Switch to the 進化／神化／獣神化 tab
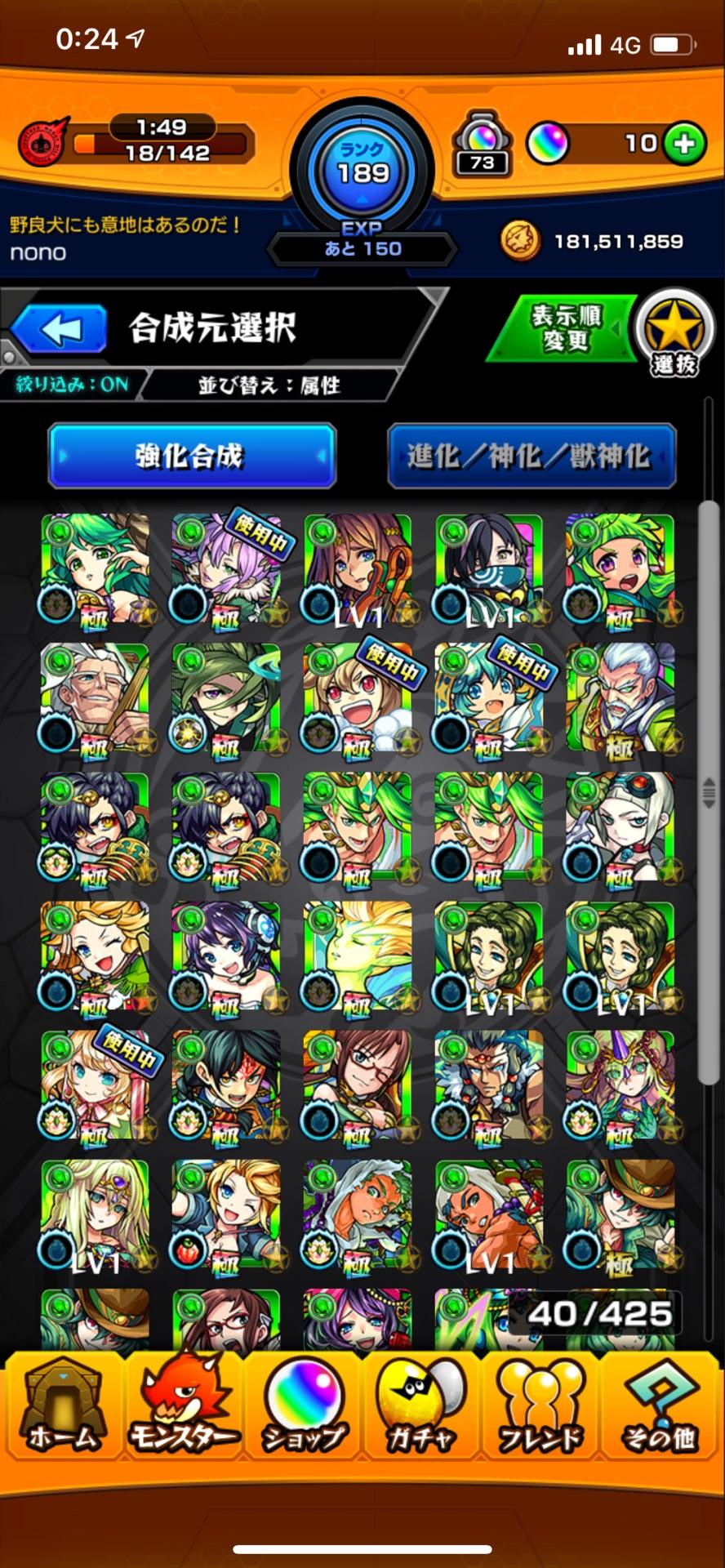Viewport: 725px width, 1568px height. pos(532,456)
